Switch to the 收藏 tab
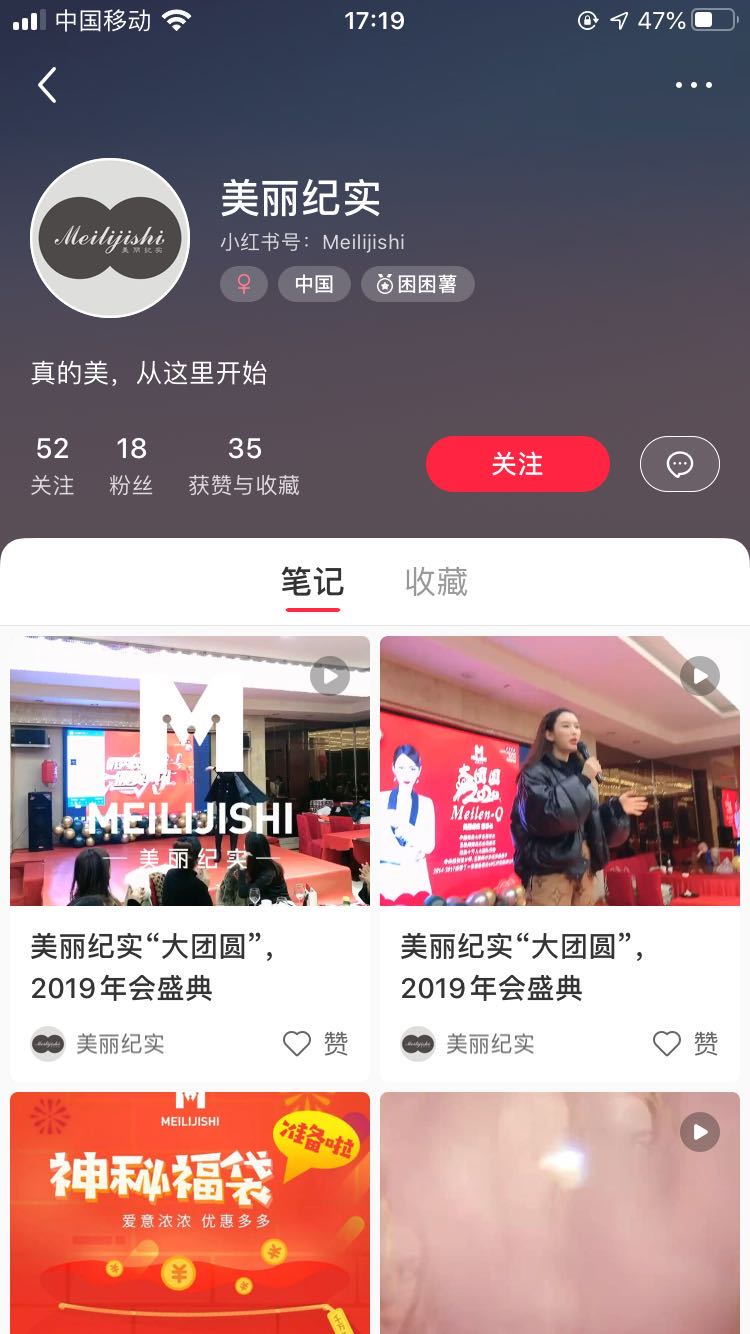The width and height of the screenshot is (750, 1334). [x=436, y=582]
